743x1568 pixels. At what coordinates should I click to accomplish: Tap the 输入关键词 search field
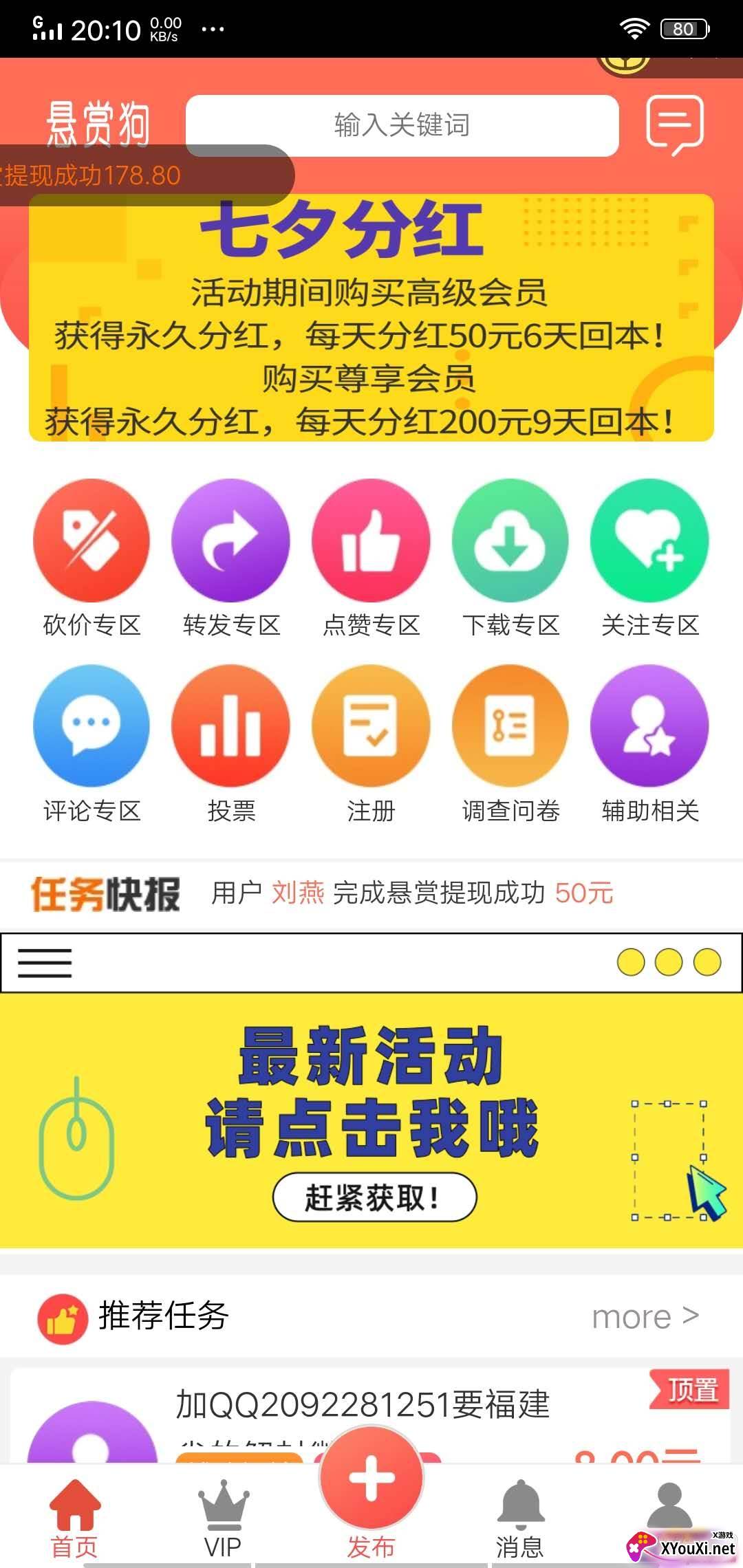[x=402, y=126]
